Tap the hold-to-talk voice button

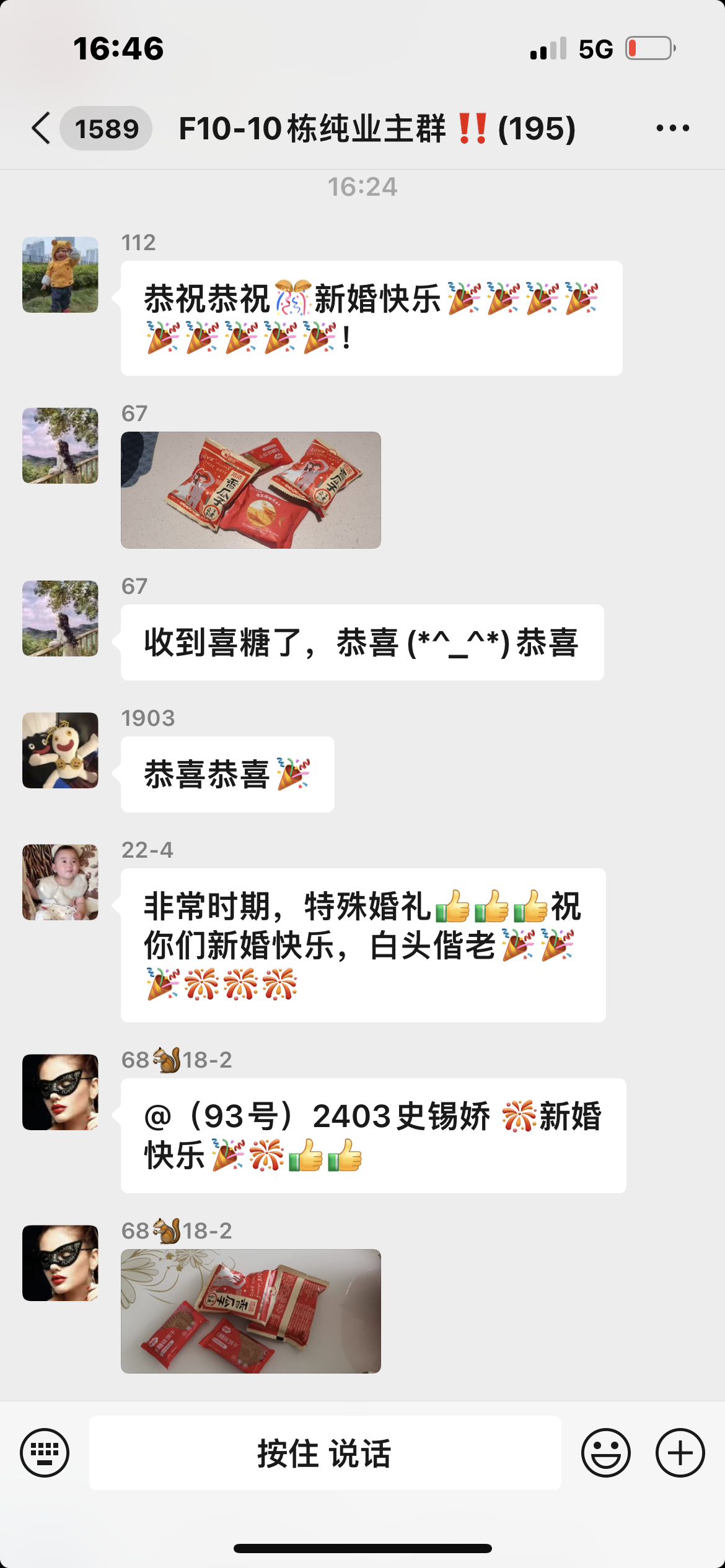[x=325, y=1452]
